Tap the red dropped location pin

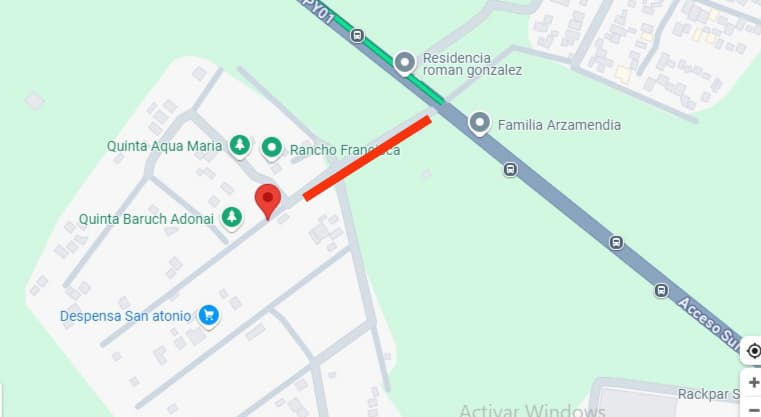pyautogui.click(x=268, y=202)
